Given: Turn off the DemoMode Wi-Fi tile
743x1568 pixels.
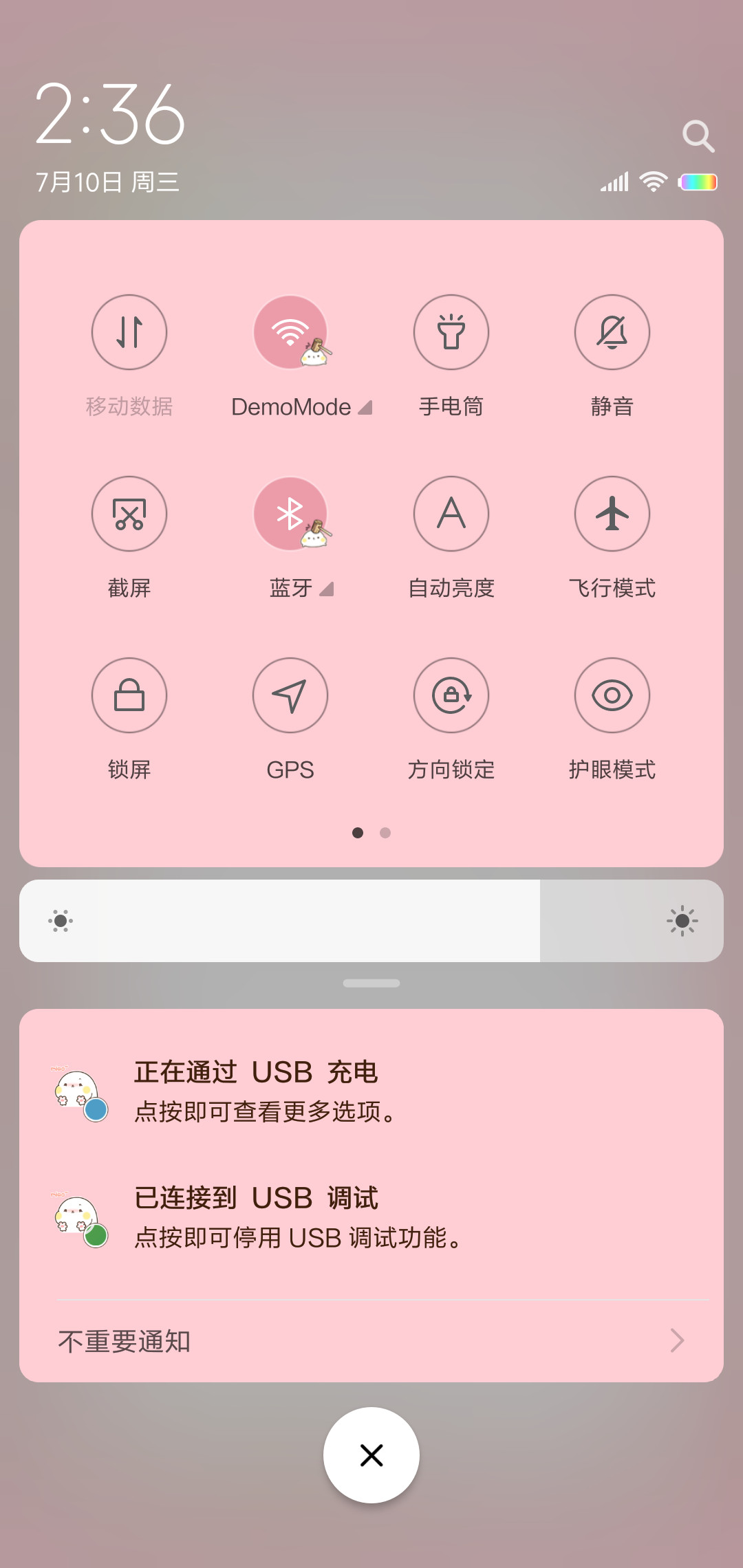Looking at the screenshot, I should [x=290, y=332].
